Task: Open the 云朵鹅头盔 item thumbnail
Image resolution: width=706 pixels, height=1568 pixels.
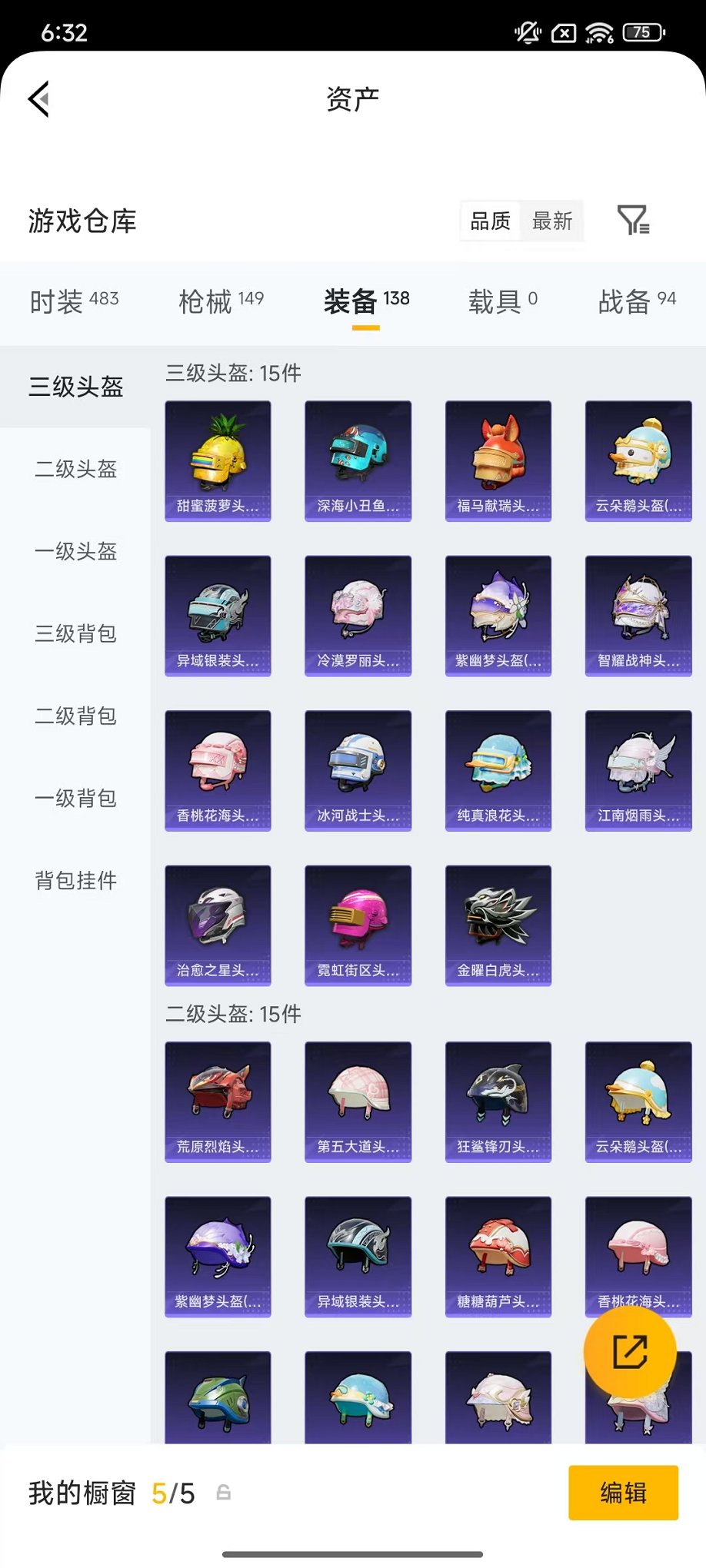Action: point(638,461)
